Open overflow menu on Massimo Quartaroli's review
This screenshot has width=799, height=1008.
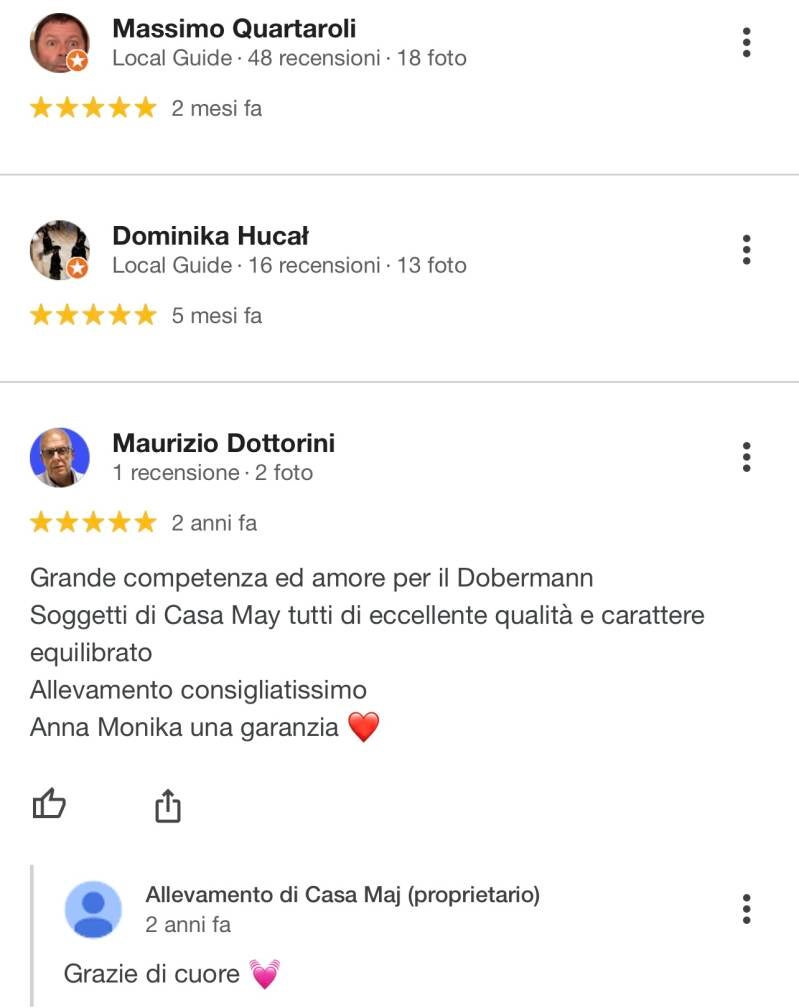pos(746,43)
